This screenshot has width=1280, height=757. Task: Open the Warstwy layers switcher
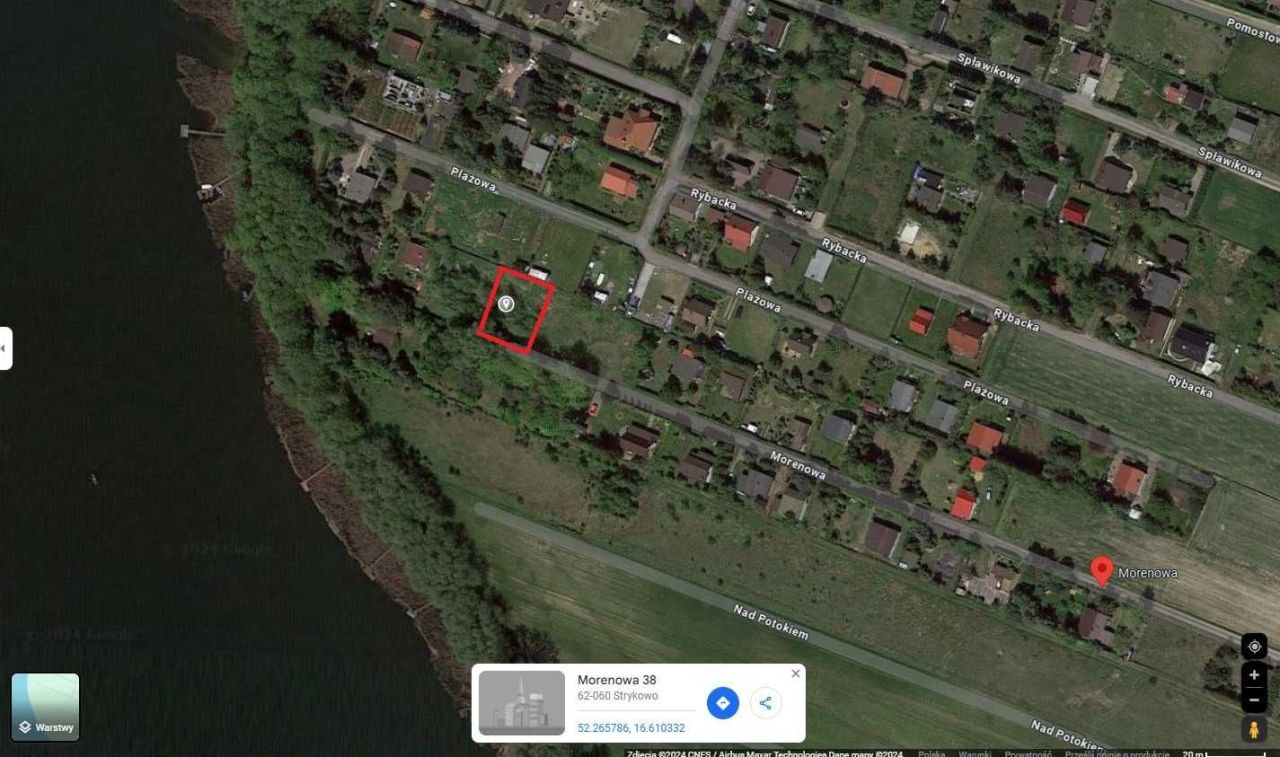[45, 707]
